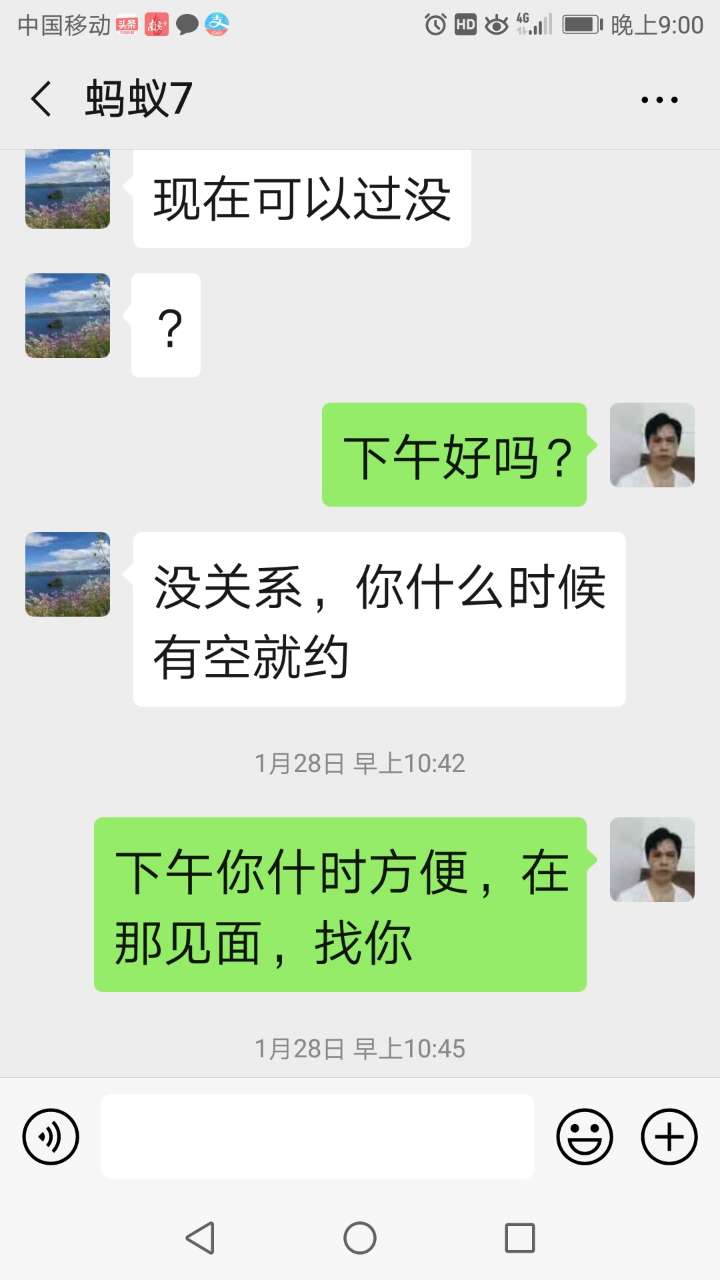Open the system recent apps view

520,1238
